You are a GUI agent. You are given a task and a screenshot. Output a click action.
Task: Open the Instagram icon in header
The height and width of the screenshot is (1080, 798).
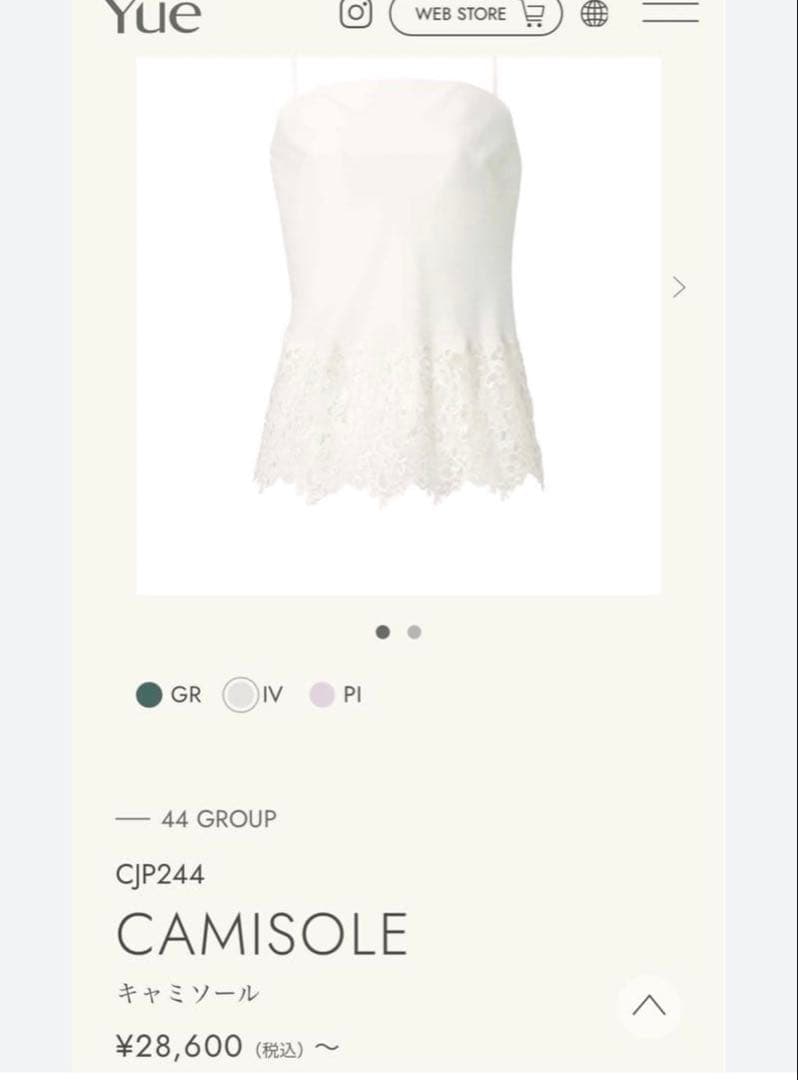point(355,14)
